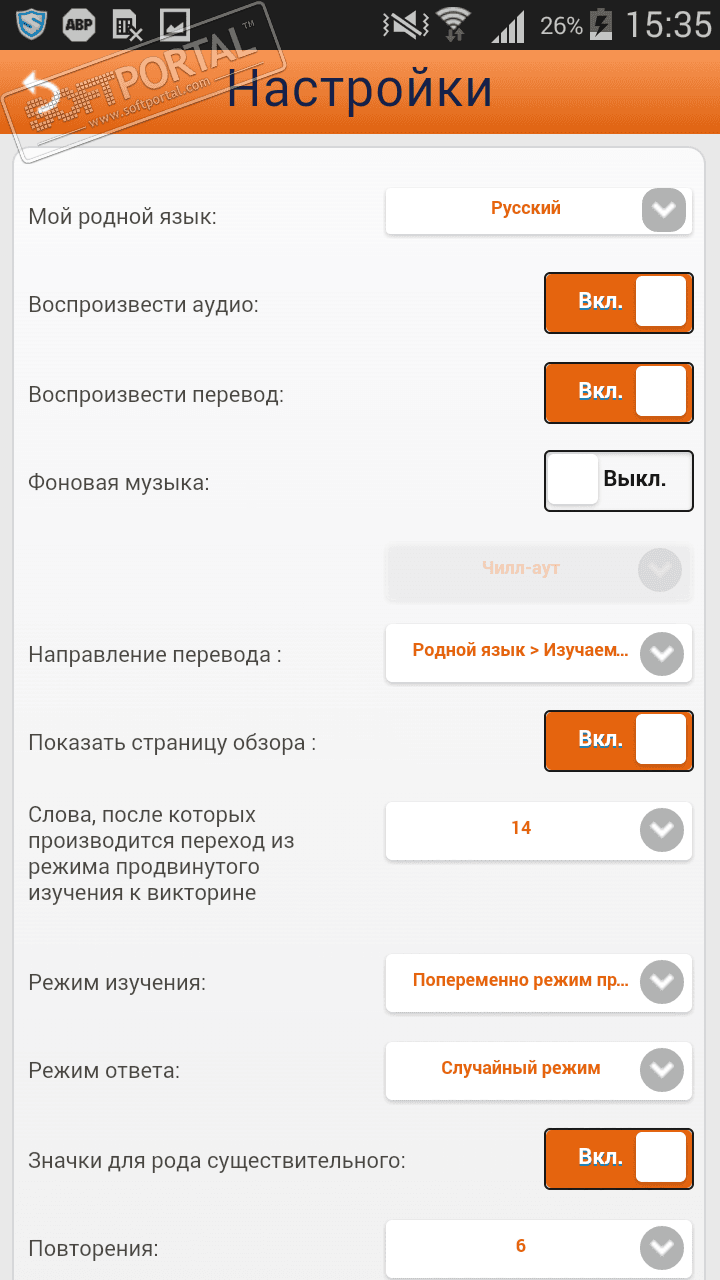Toggle Показать страницу обзора off
This screenshot has width=720, height=1280.
pyautogui.click(x=618, y=741)
